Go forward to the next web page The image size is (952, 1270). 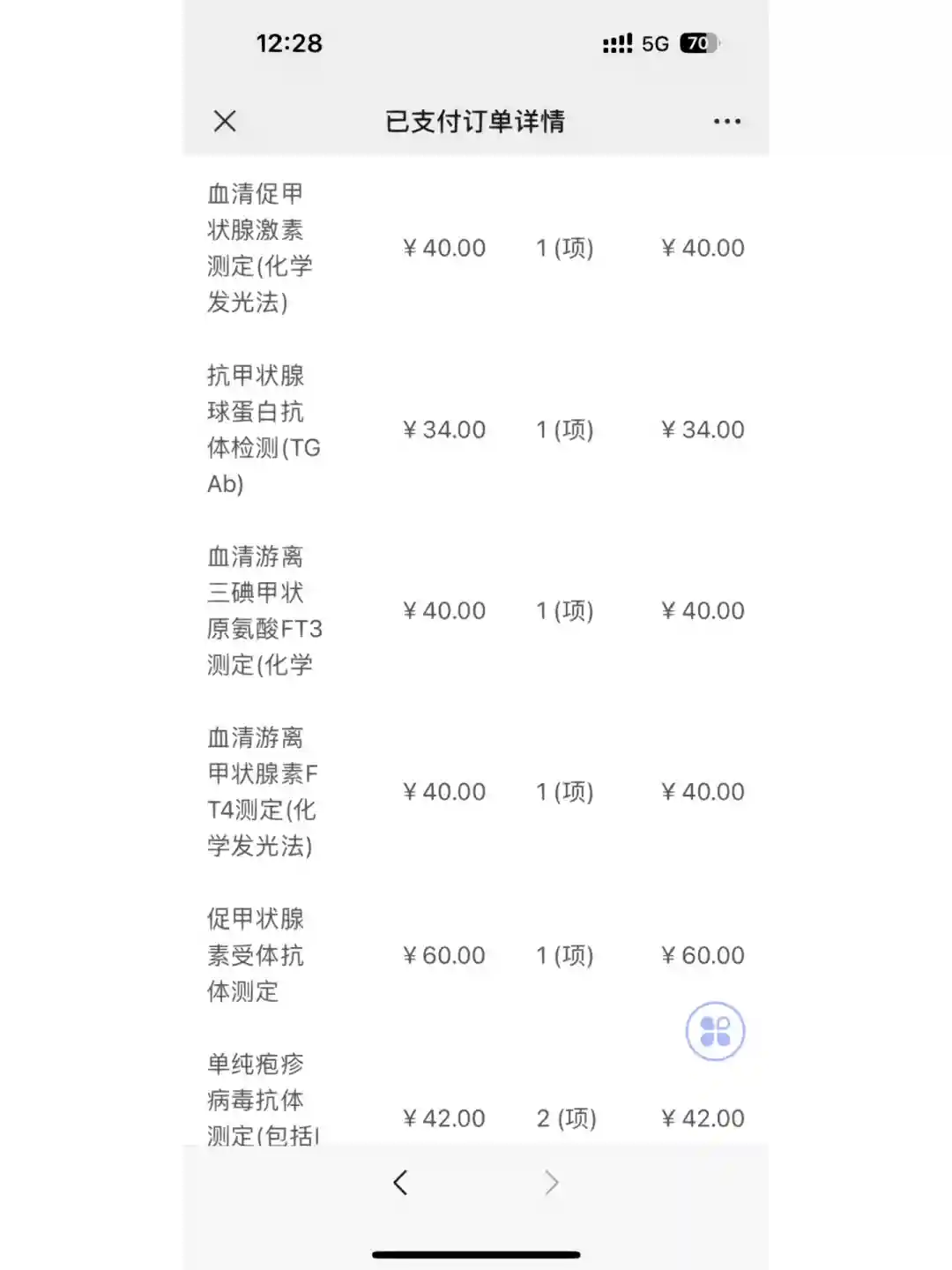pos(552,1183)
